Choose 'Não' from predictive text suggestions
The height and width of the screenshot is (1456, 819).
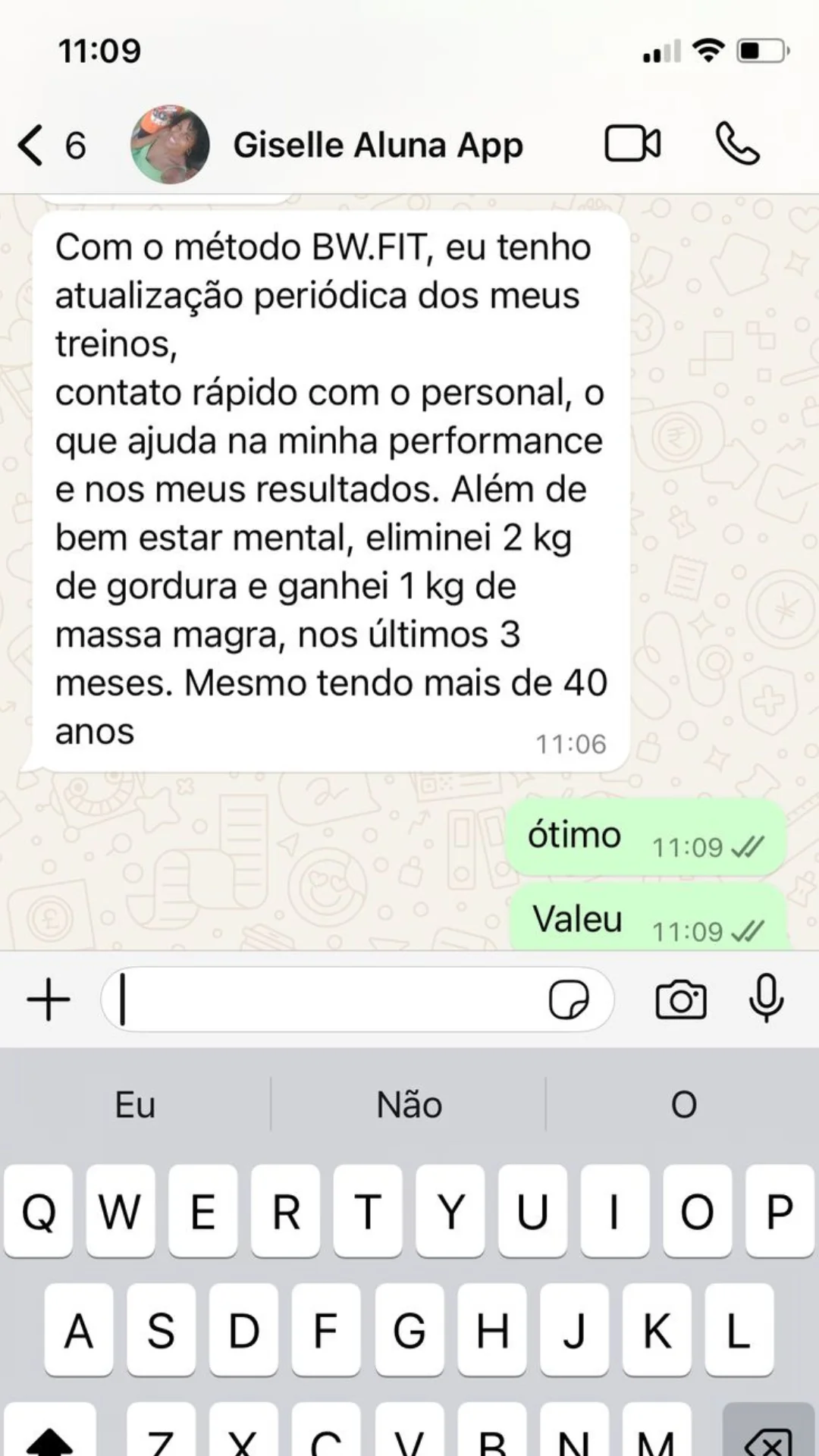tap(407, 1105)
